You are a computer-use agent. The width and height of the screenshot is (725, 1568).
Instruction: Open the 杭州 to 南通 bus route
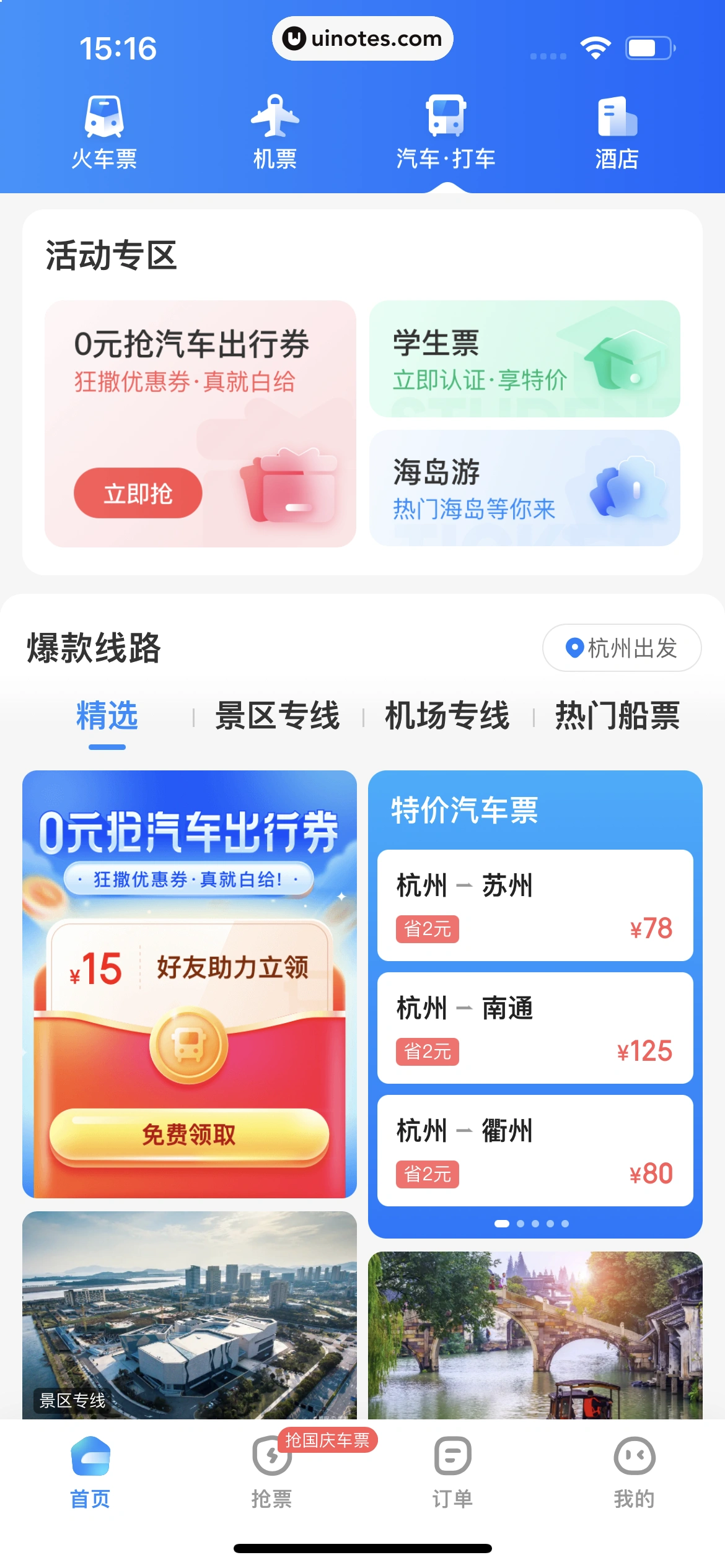535,1028
